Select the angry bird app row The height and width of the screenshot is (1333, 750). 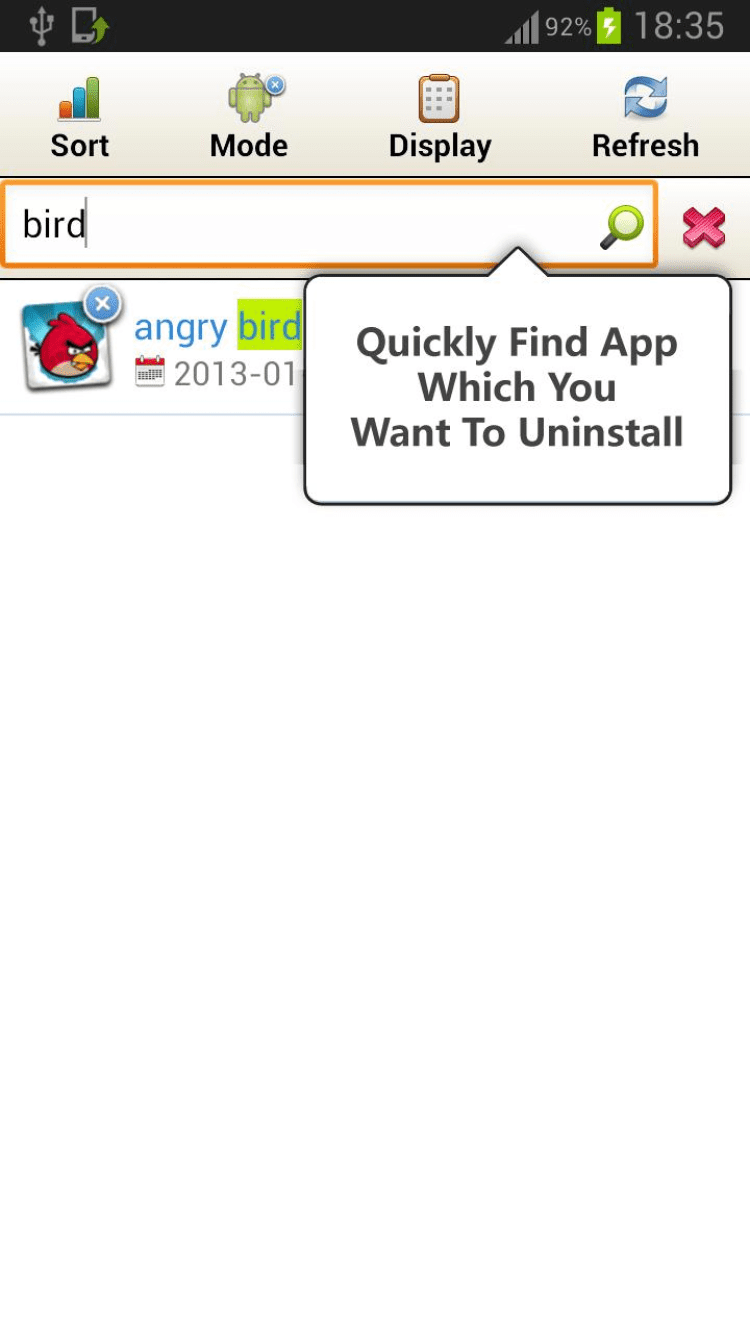point(160,347)
